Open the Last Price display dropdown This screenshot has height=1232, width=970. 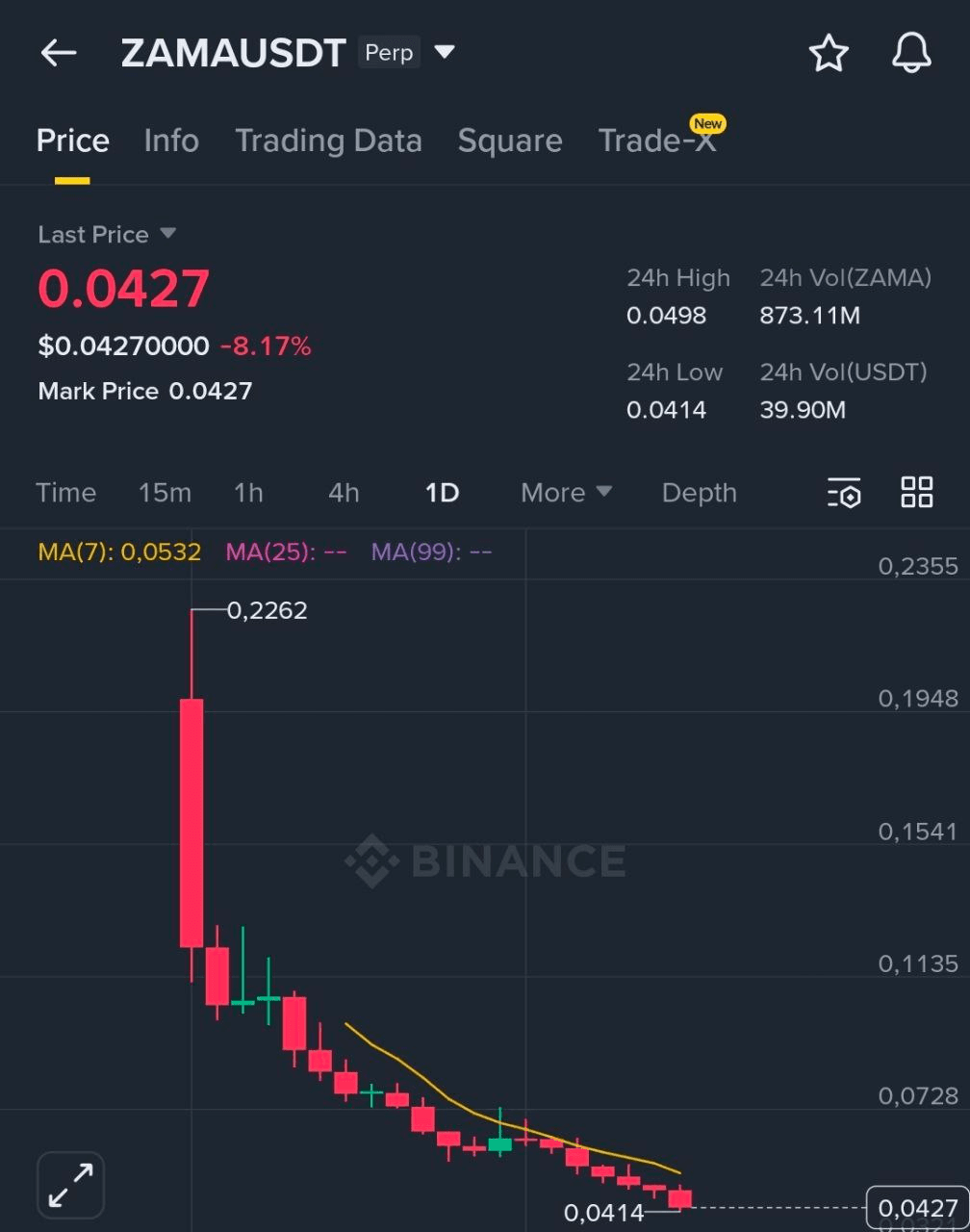107,234
